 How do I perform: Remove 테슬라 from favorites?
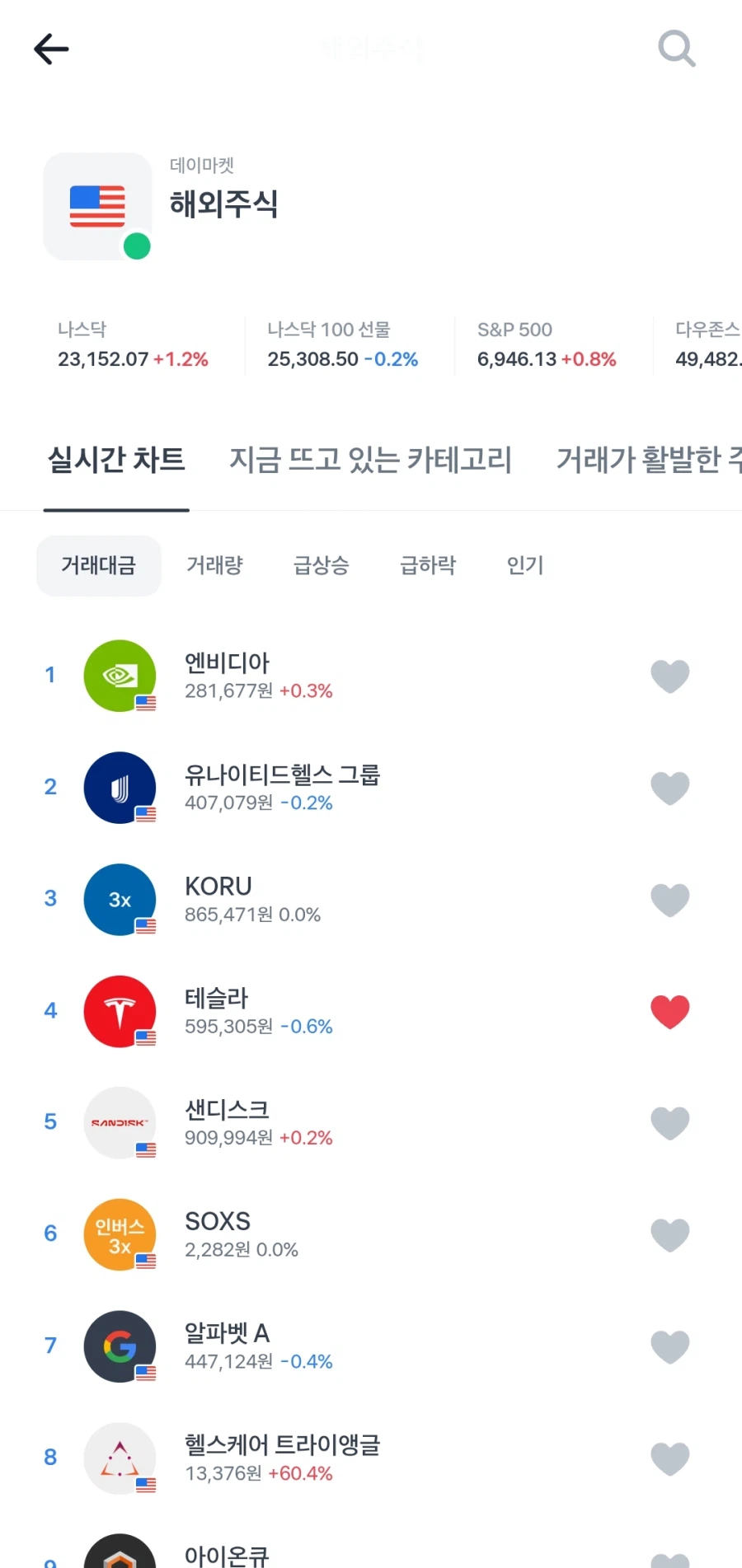pos(669,1011)
